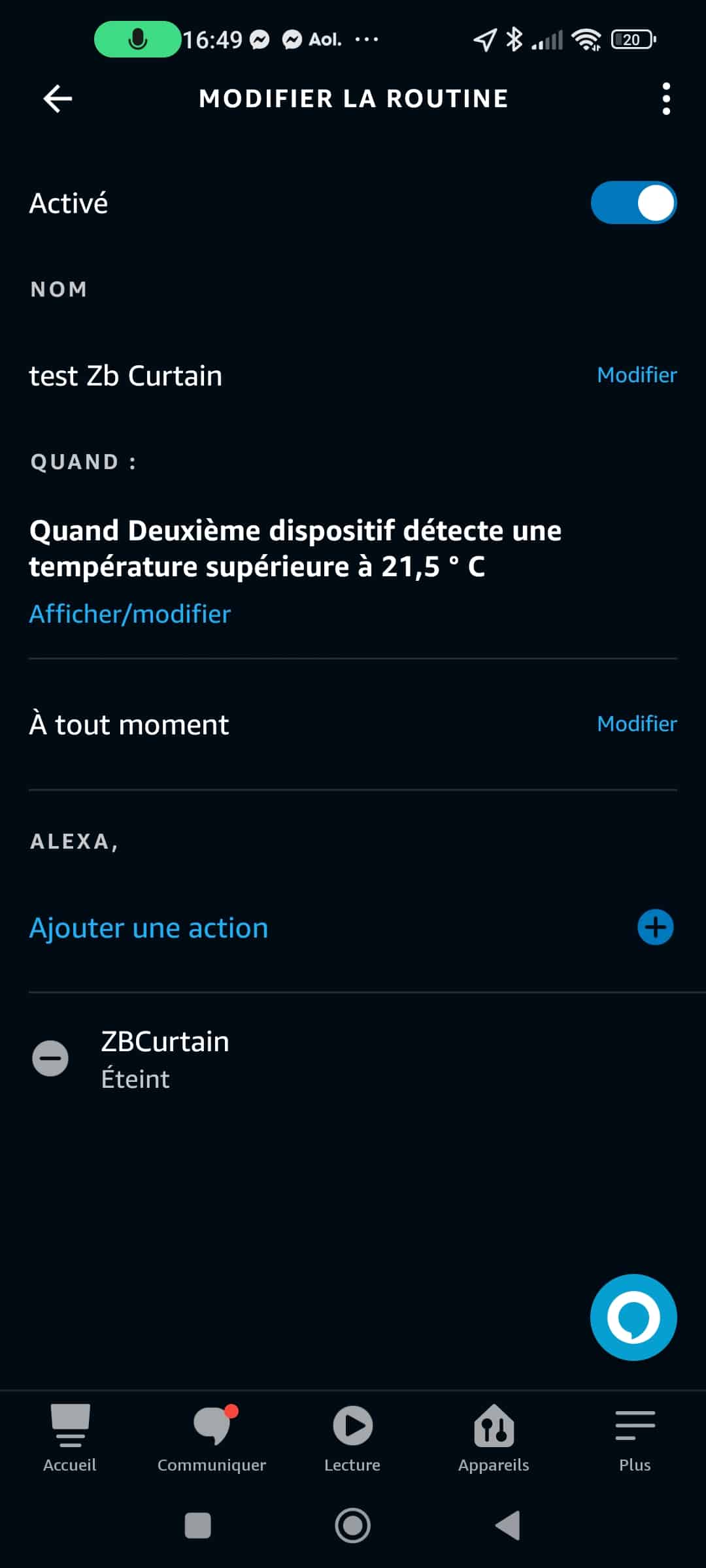Tap Modifier next to test Zb Curtain
Viewport: 706px width, 1568px height.
point(637,375)
